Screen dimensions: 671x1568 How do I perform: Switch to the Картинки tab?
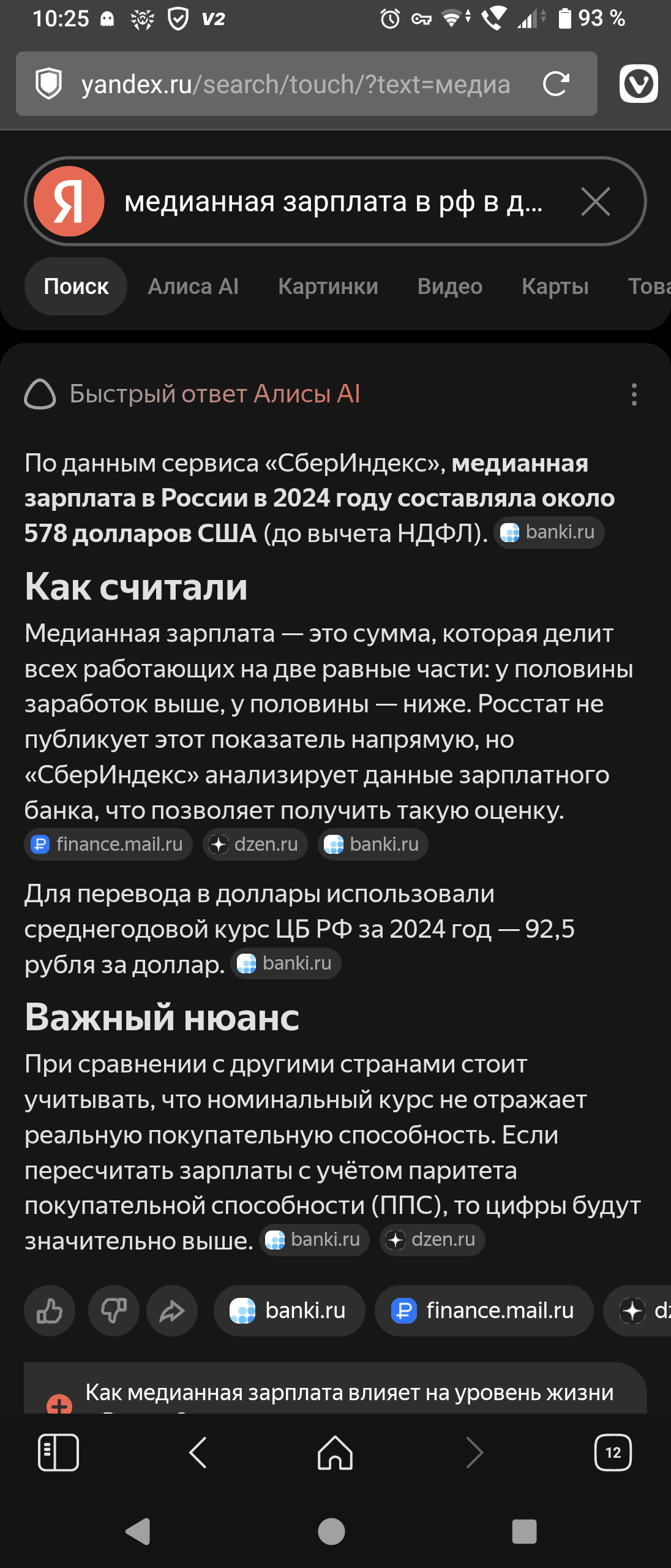[328, 286]
